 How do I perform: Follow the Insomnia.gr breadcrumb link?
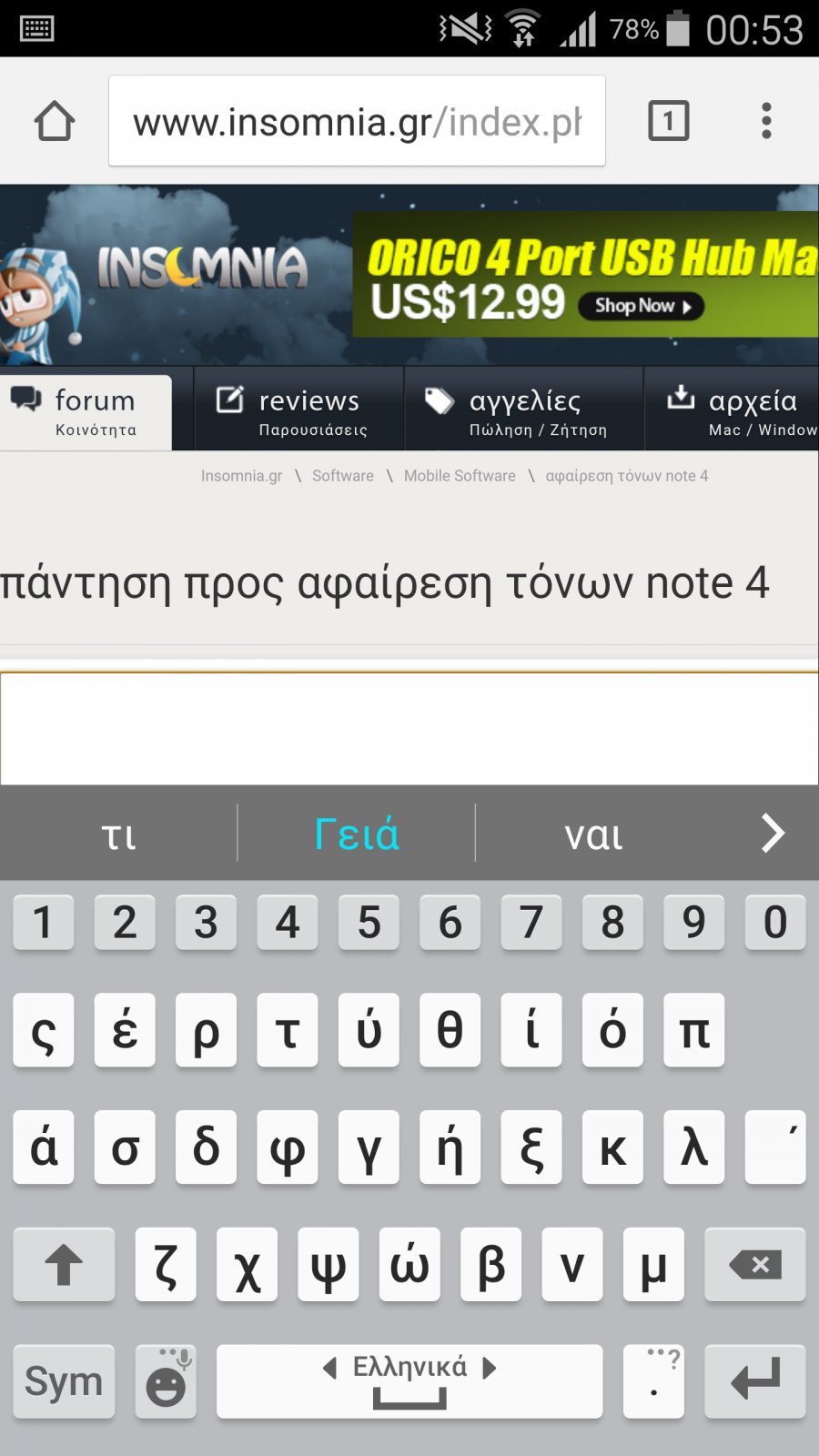(241, 476)
